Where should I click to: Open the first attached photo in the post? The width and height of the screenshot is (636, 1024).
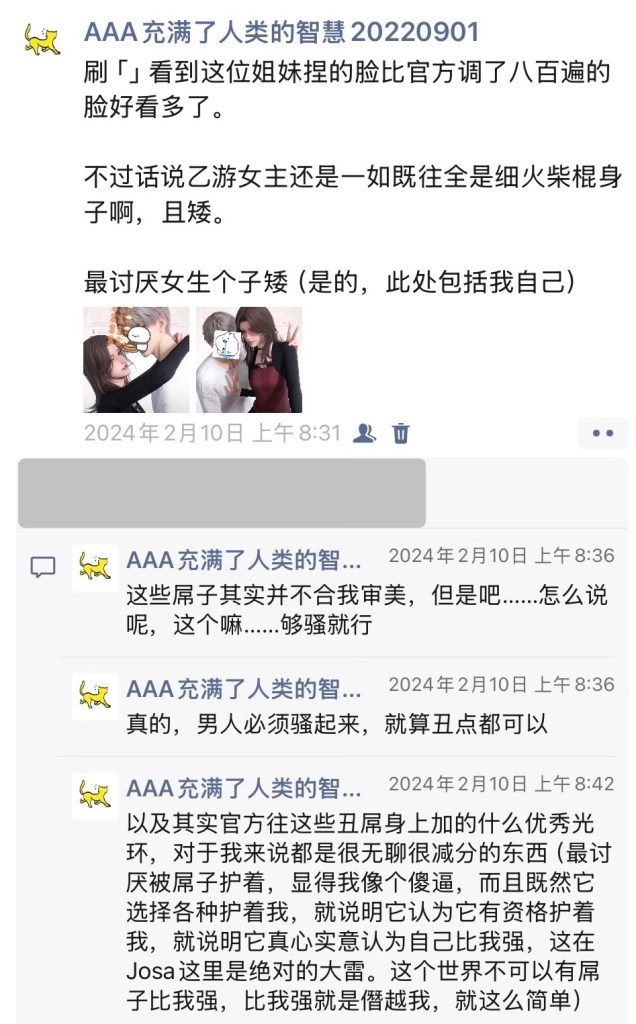136,360
